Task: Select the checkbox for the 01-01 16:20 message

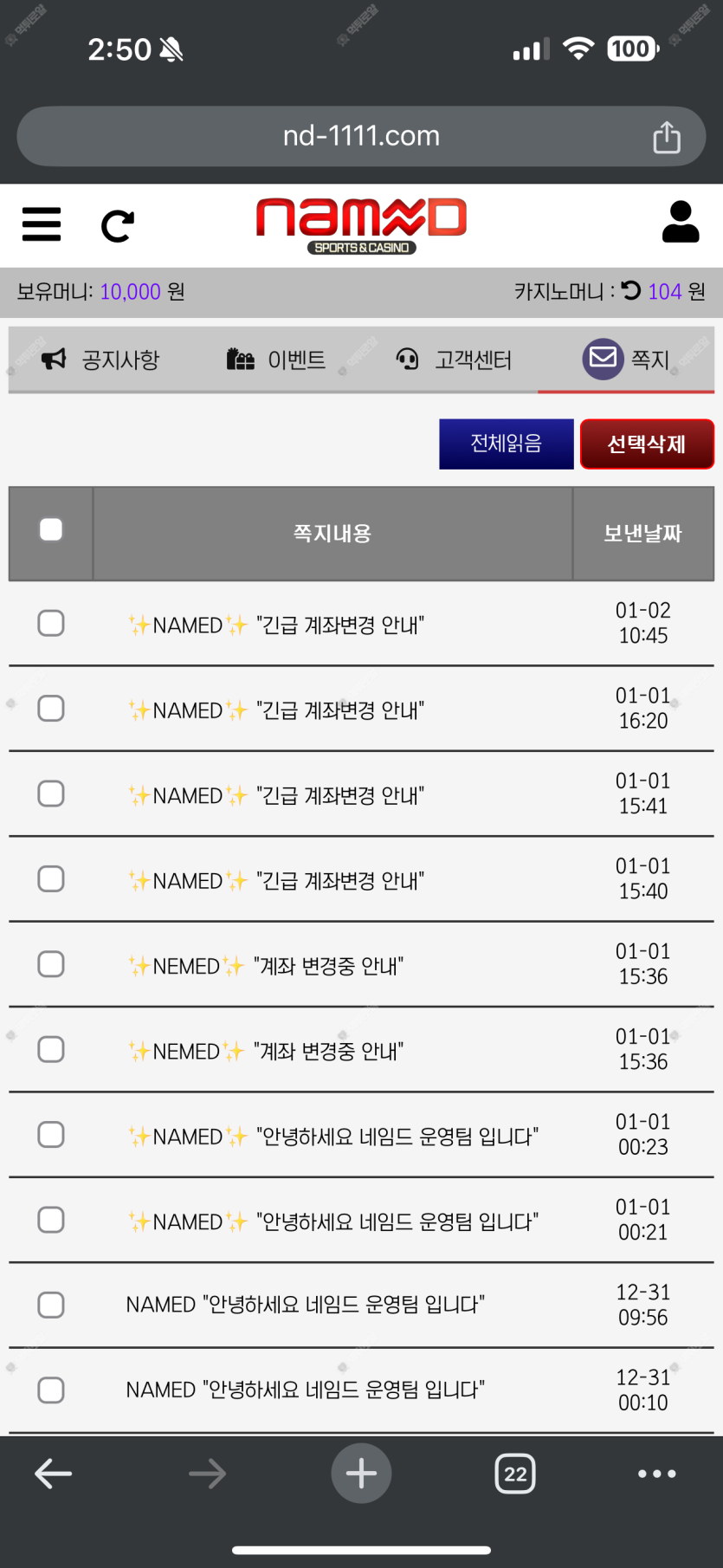Action: click(51, 709)
